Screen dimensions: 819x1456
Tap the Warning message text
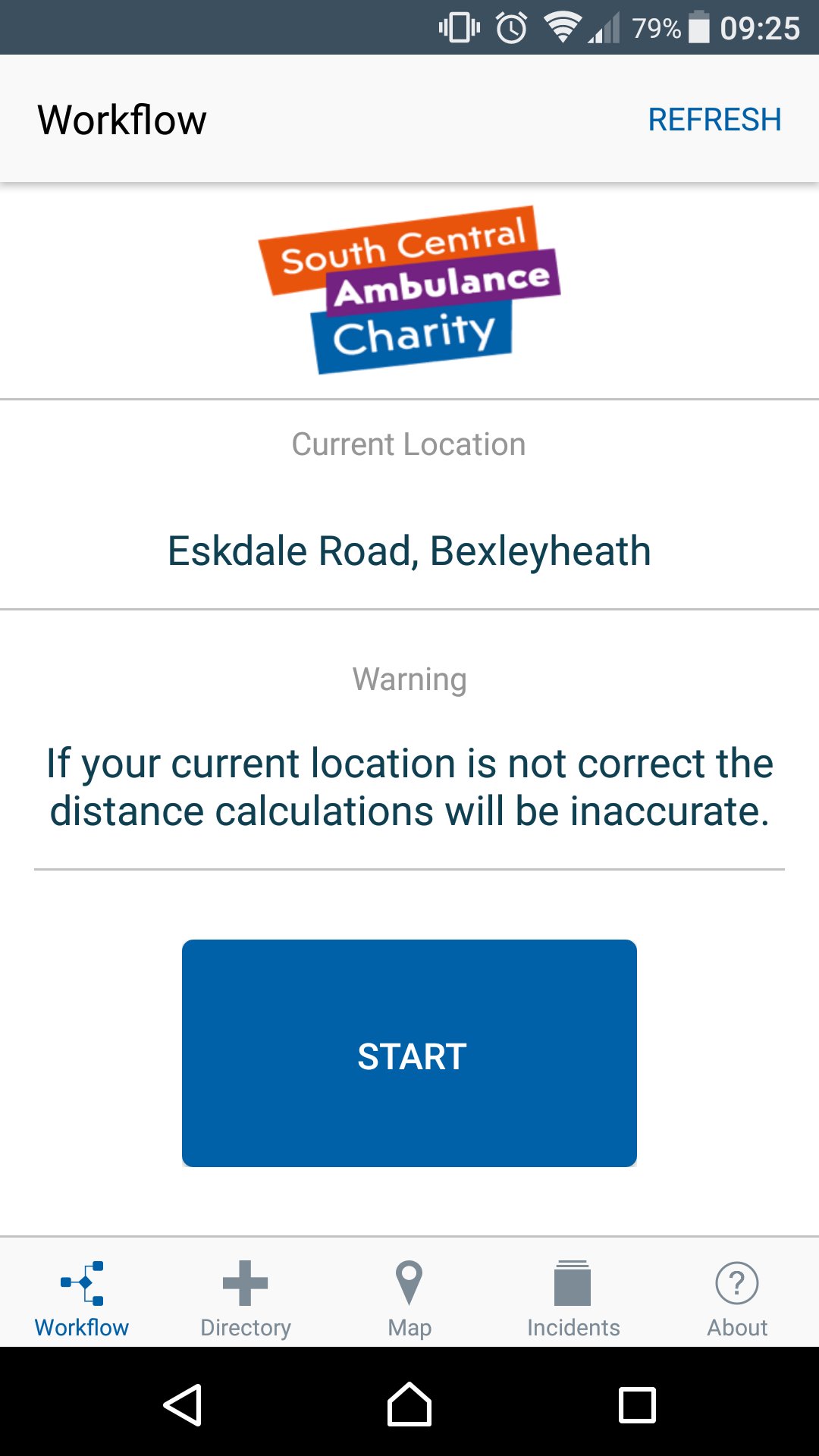pos(409,786)
